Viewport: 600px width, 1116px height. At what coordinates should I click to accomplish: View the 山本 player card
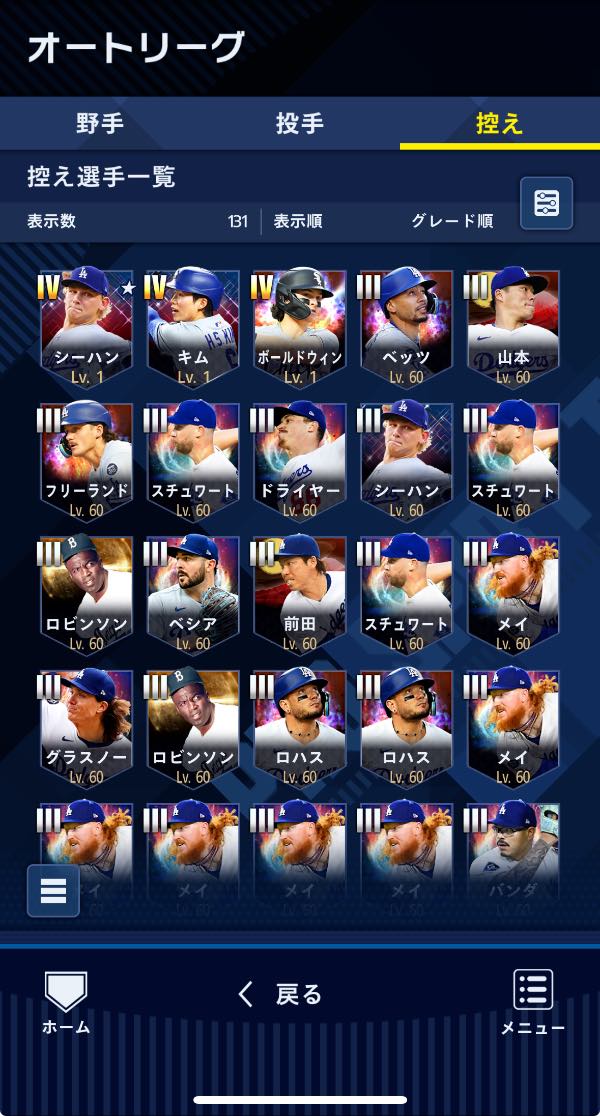pyautogui.click(x=513, y=327)
